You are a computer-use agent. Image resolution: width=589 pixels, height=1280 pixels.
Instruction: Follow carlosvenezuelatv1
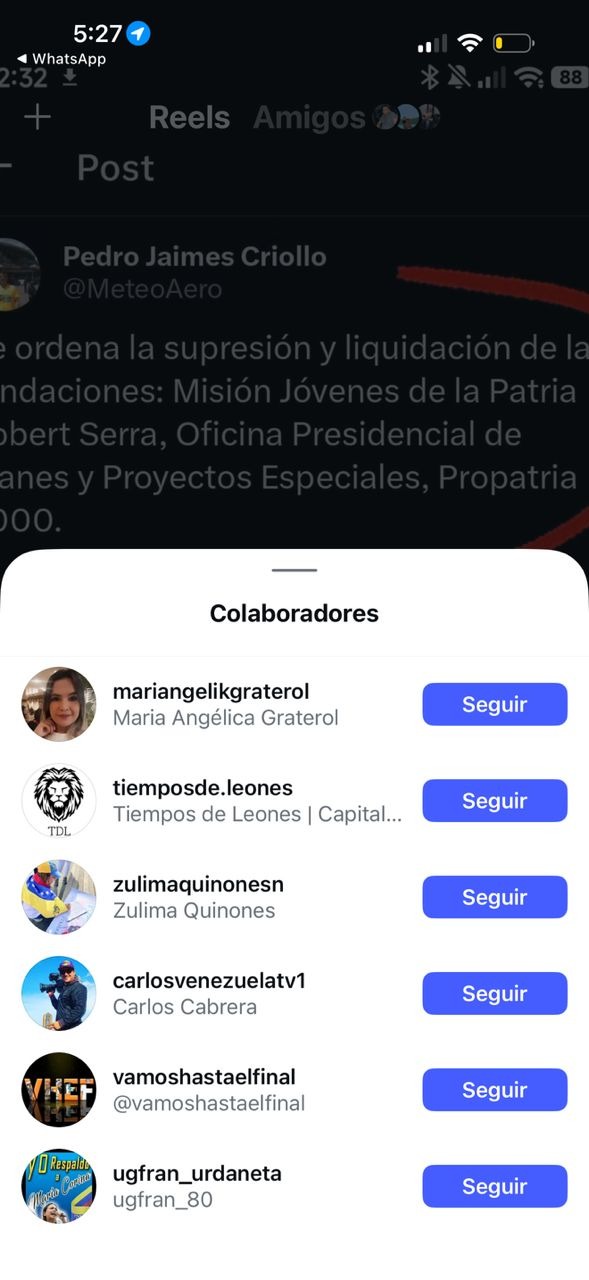(x=494, y=993)
